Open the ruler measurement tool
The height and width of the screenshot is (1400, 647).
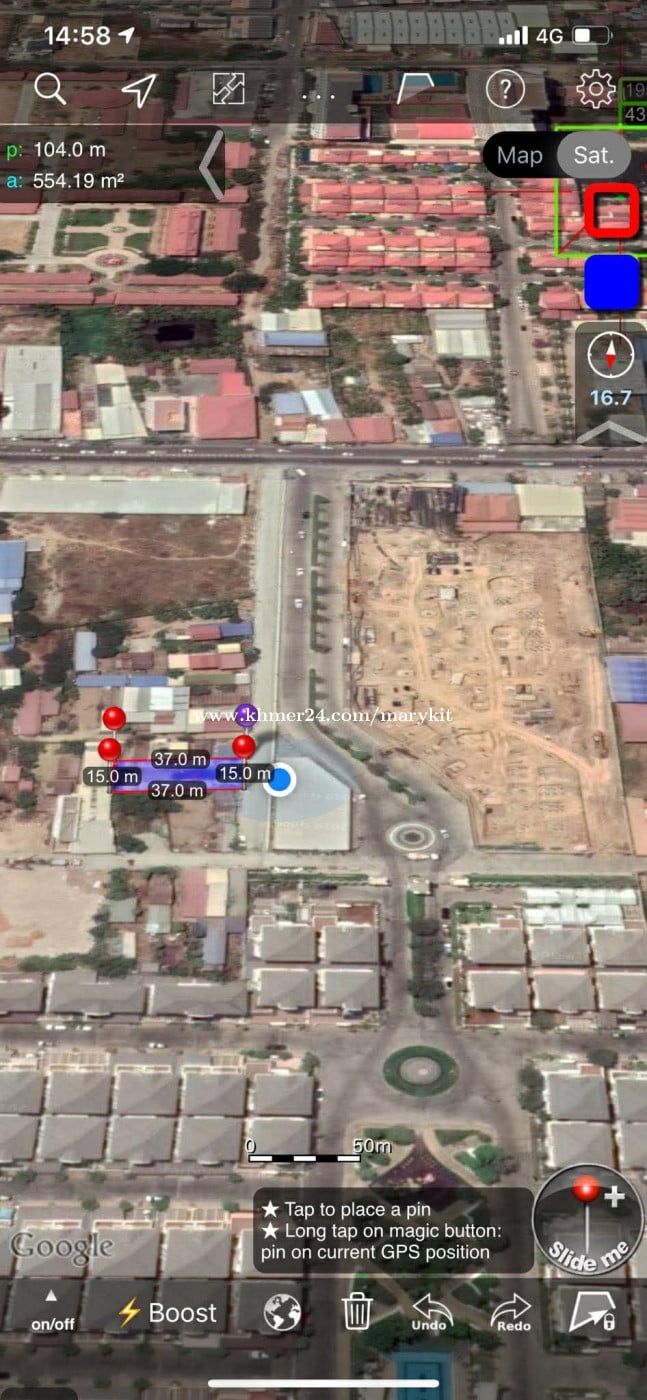point(229,89)
